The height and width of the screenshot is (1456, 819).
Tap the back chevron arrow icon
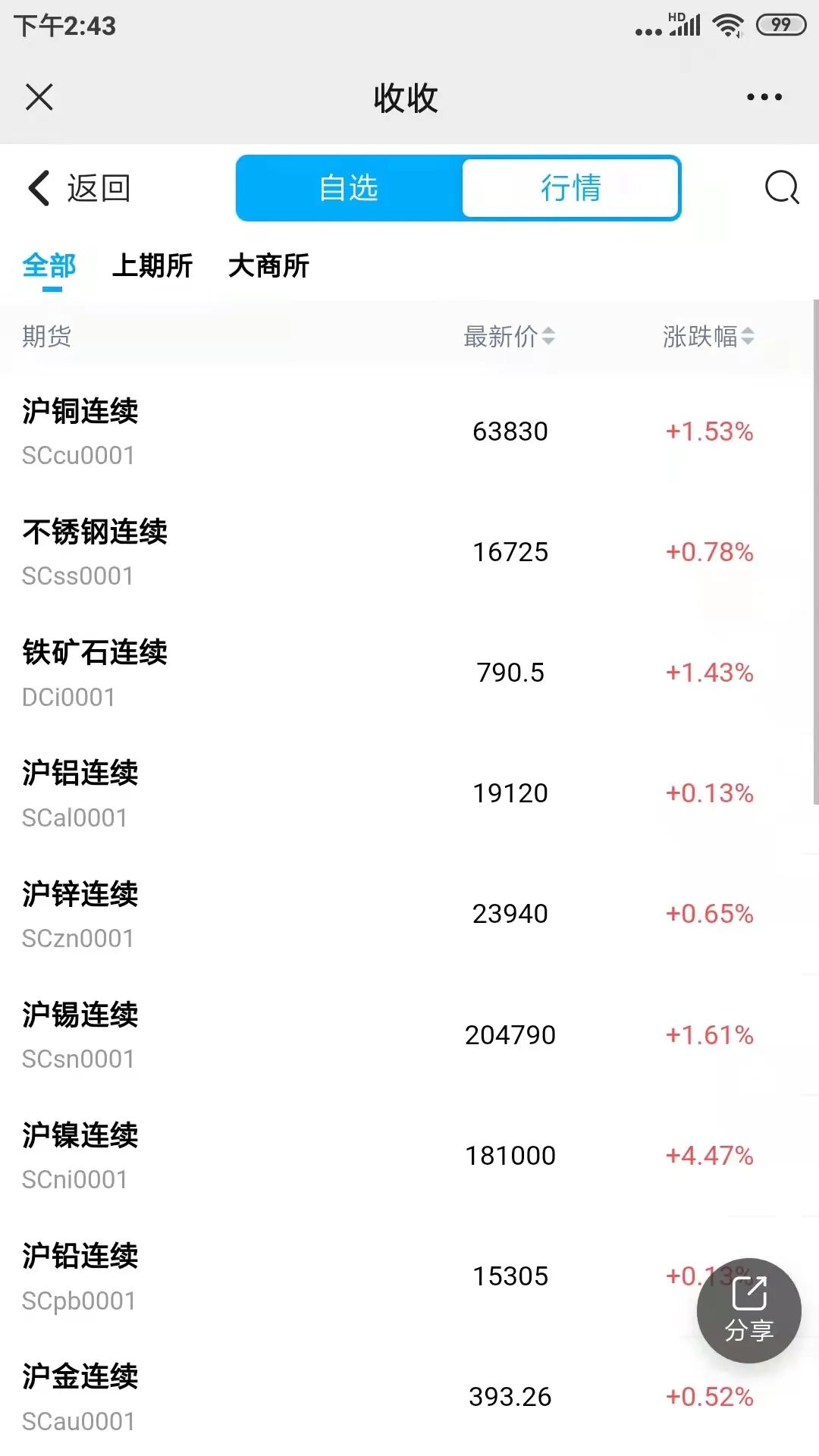coord(37,188)
